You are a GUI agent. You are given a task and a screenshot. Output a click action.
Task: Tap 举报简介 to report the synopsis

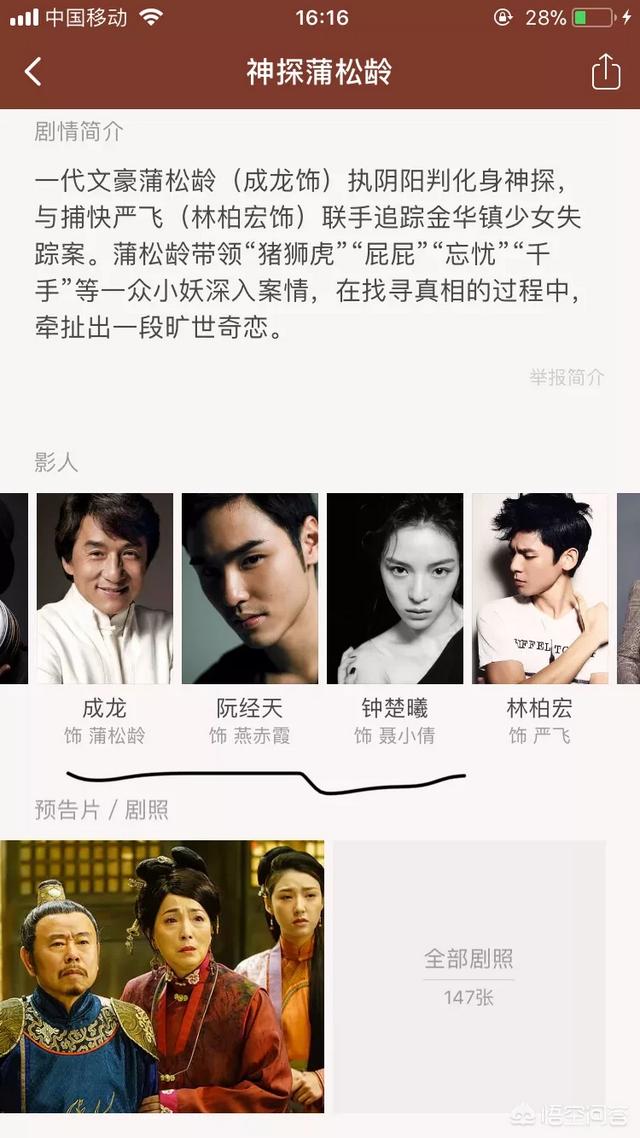566,377
